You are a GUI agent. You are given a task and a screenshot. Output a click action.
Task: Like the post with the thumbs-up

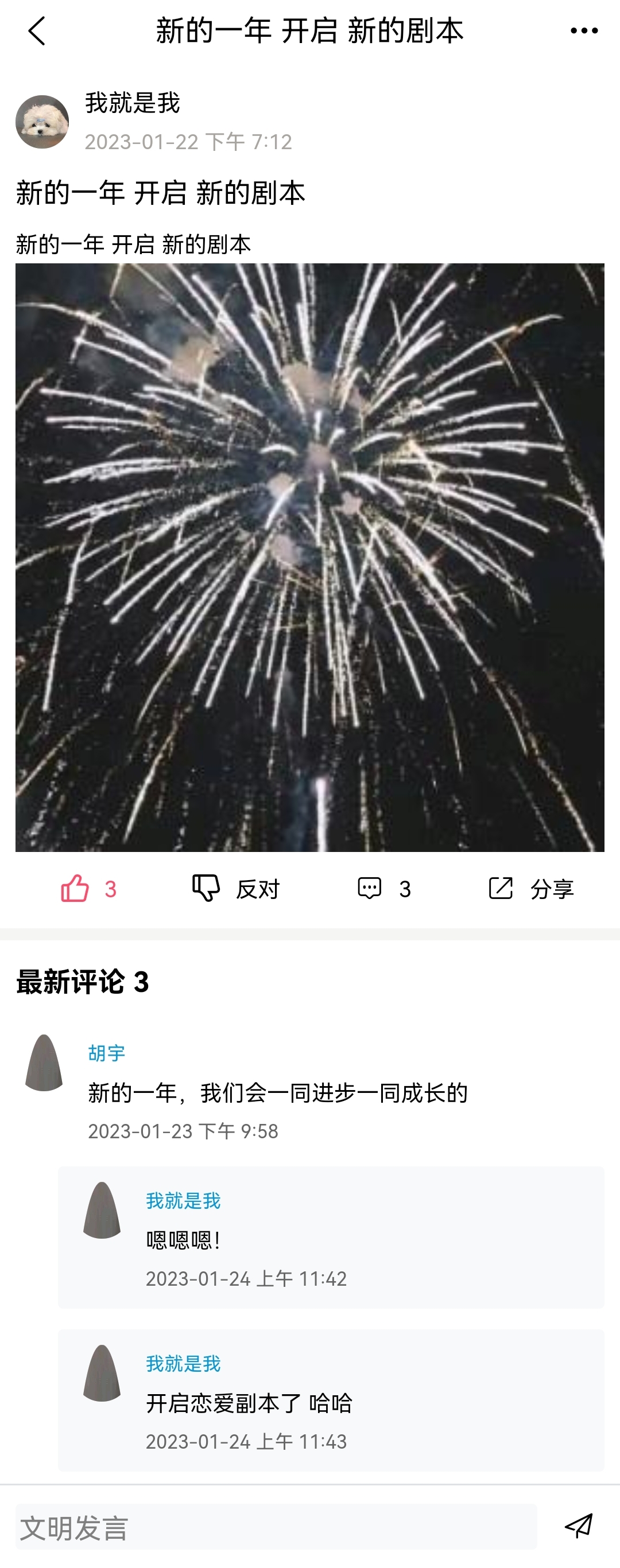76,888
